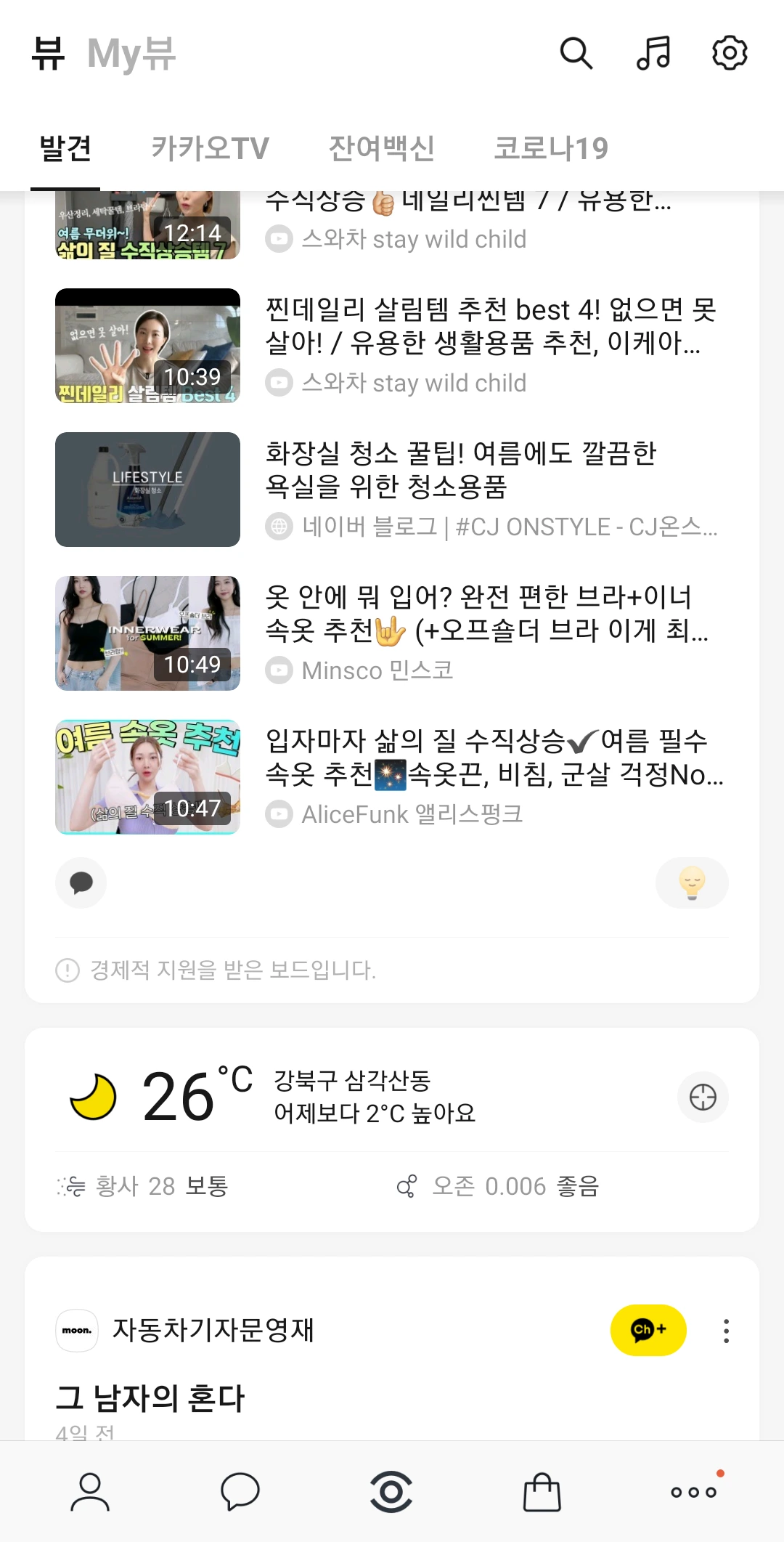Add the 자동차기자문영재 channel with Ch+ button
The height and width of the screenshot is (1542, 784).
pyautogui.click(x=648, y=1331)
